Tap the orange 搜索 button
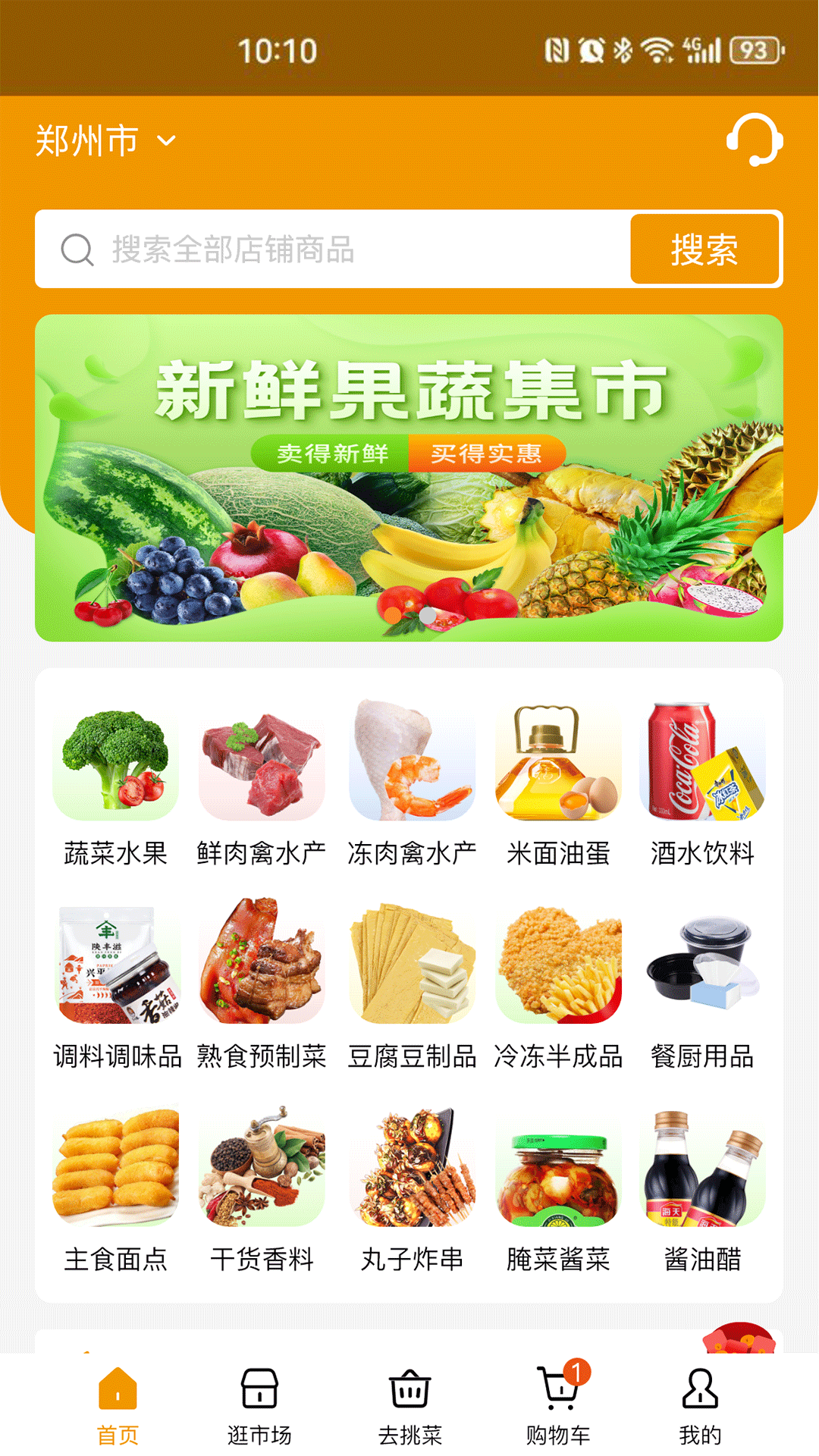The image size is (819, 1456). [x=704, y=249]
